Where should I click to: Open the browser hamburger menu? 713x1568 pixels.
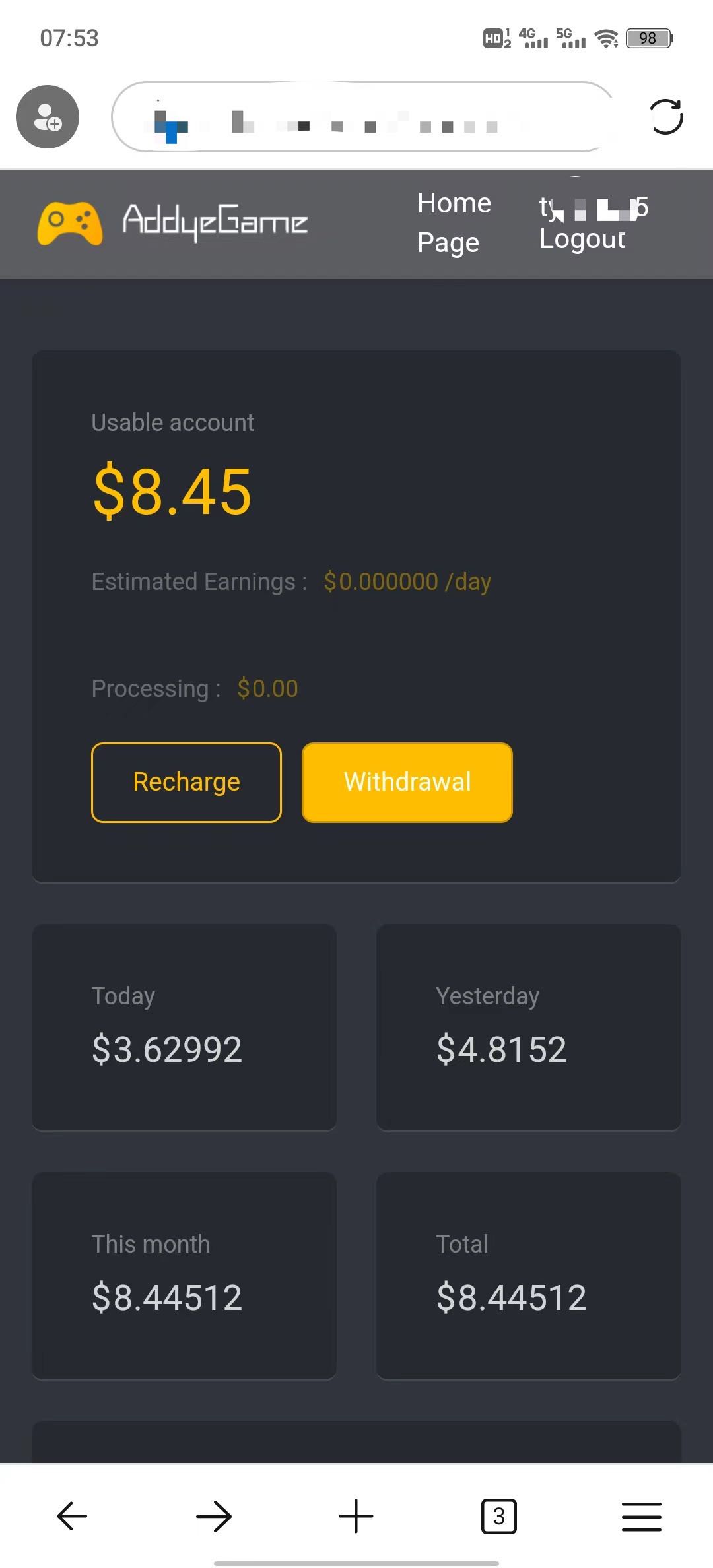pos(641,1516)
